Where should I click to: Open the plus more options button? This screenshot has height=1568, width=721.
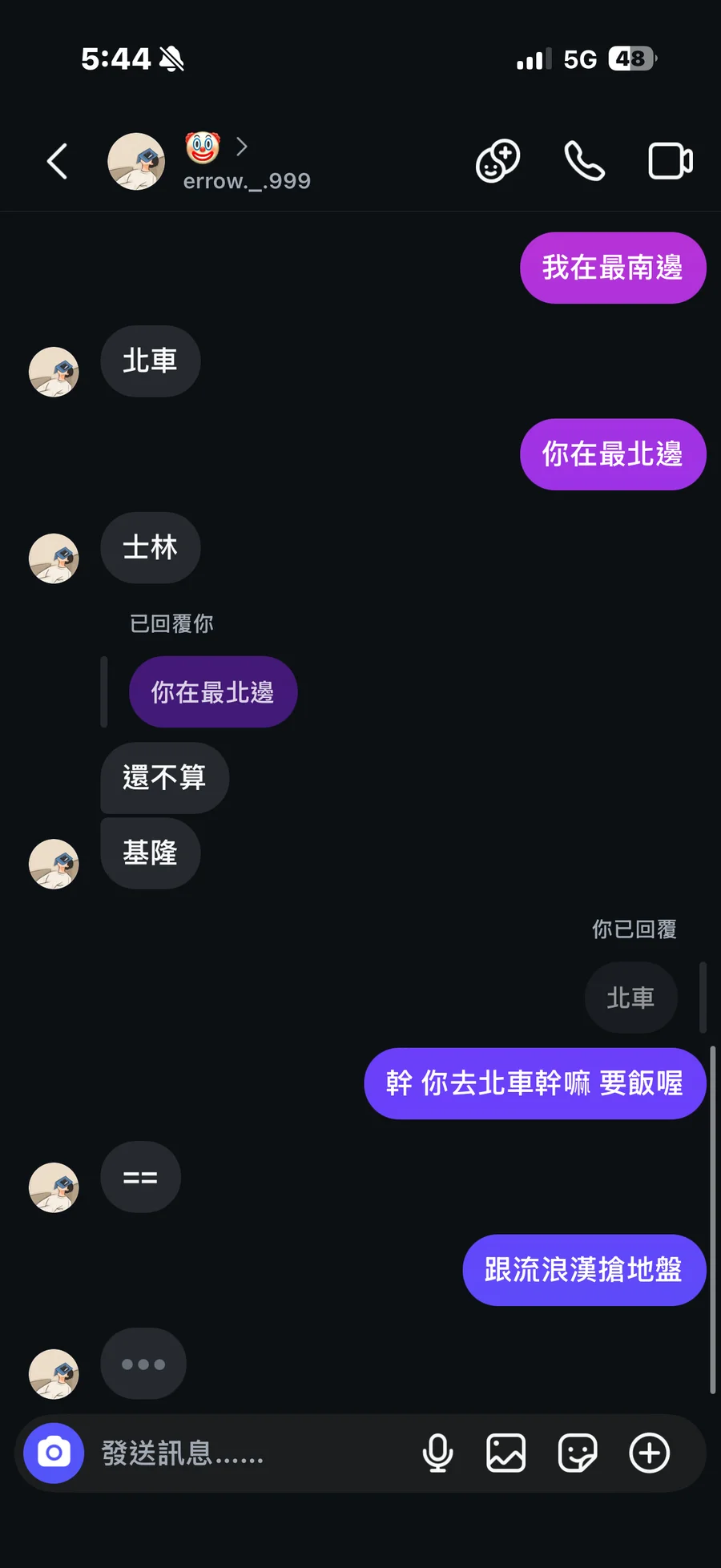[x=649, y=1453]
